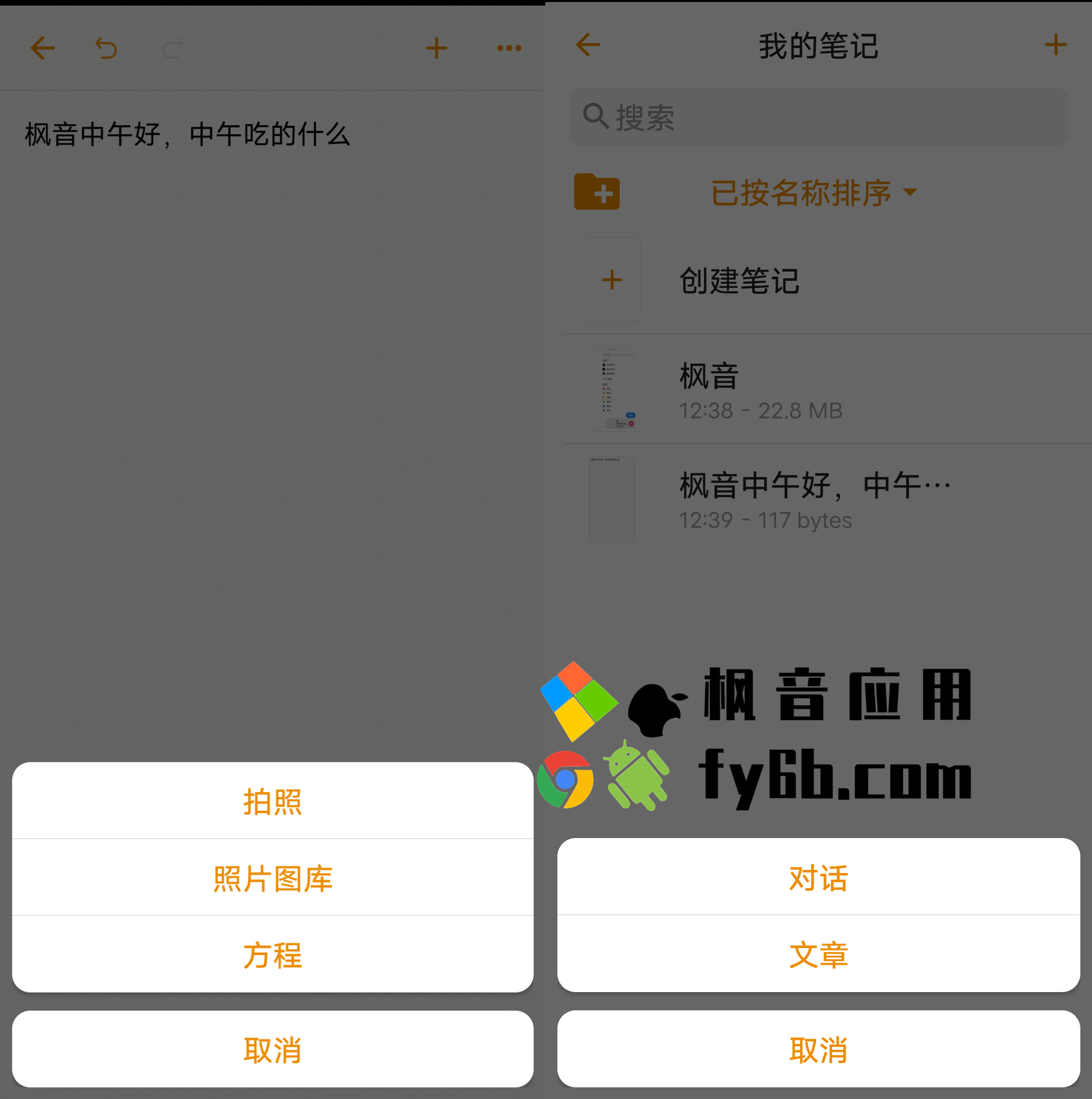The image size is (1092, 1099).
Task: Create a new folder with folder-plus icon
Action: (x=596, y=192)
